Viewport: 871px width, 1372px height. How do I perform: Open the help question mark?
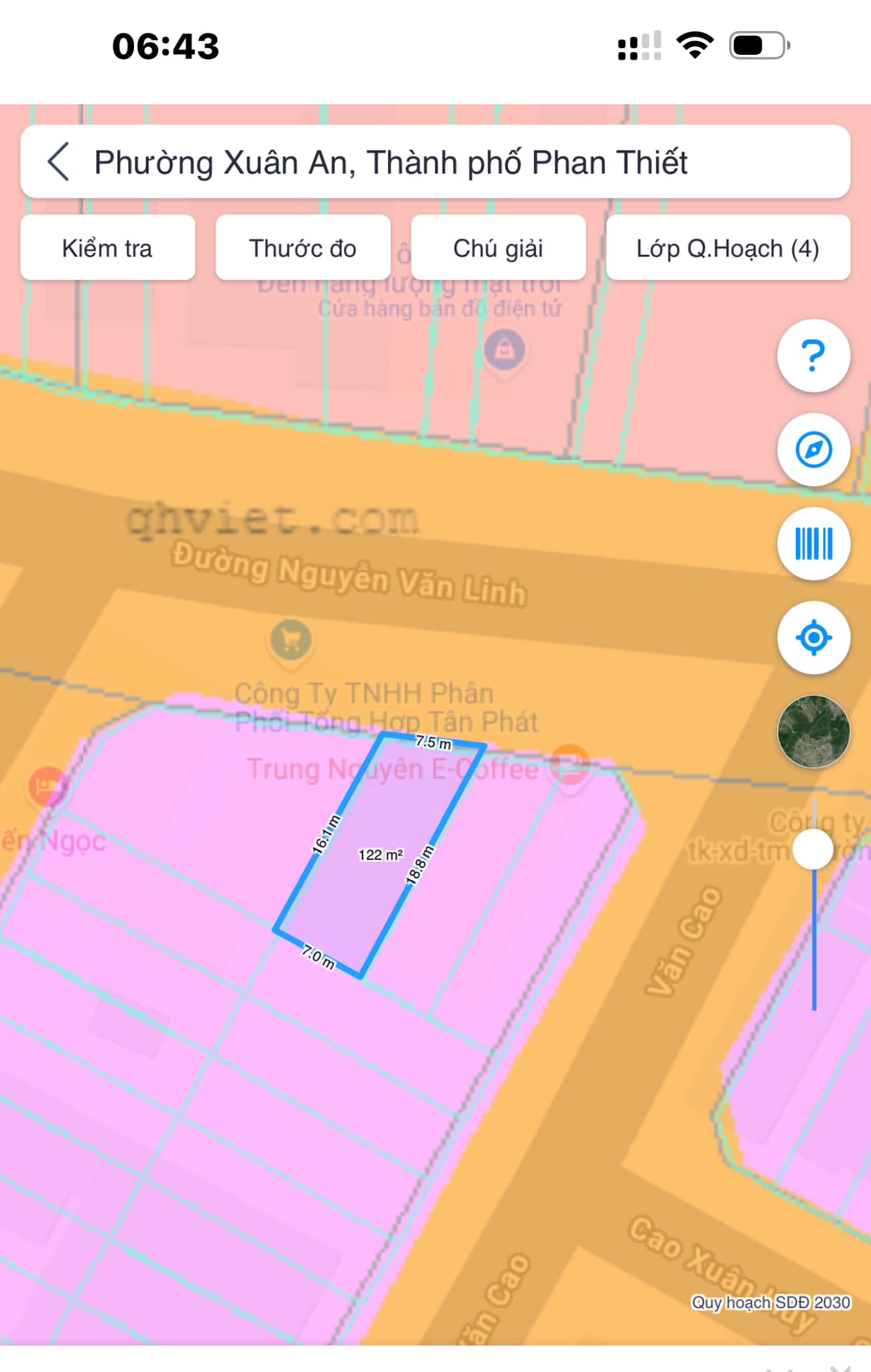click(x=813, y=356)
